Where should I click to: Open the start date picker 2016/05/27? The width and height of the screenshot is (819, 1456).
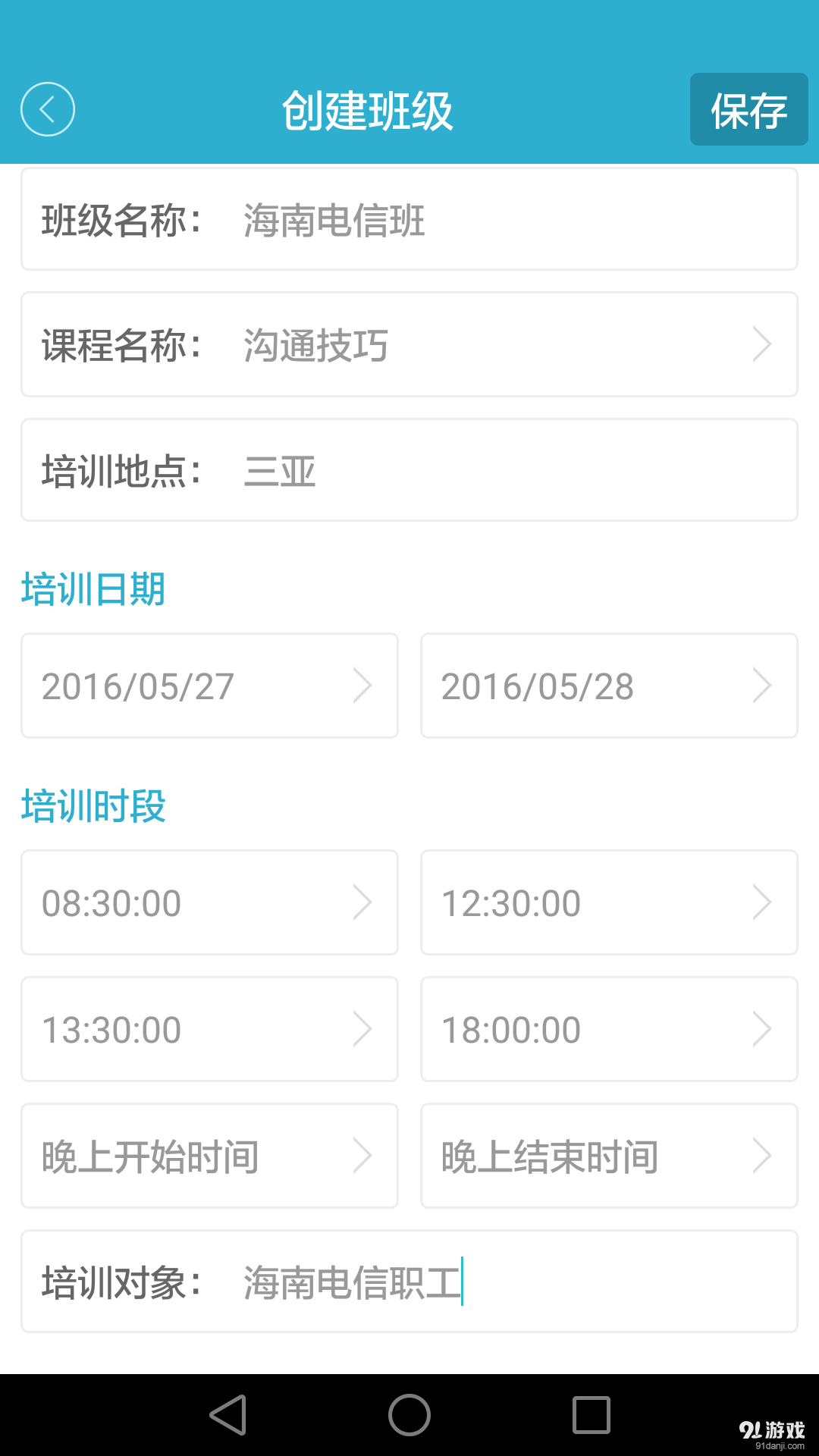click(209, 685)
